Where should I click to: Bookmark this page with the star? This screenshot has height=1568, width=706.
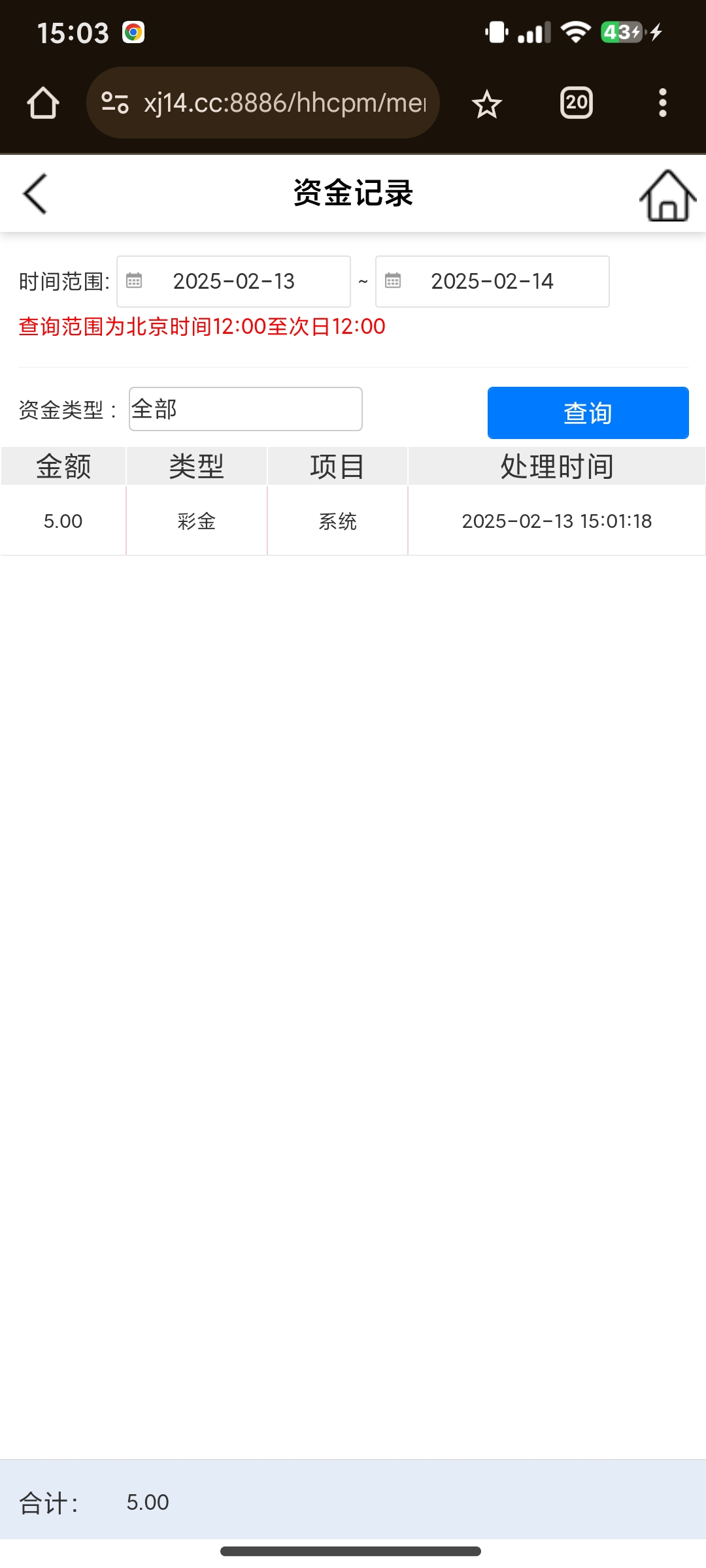coord(486,104)
